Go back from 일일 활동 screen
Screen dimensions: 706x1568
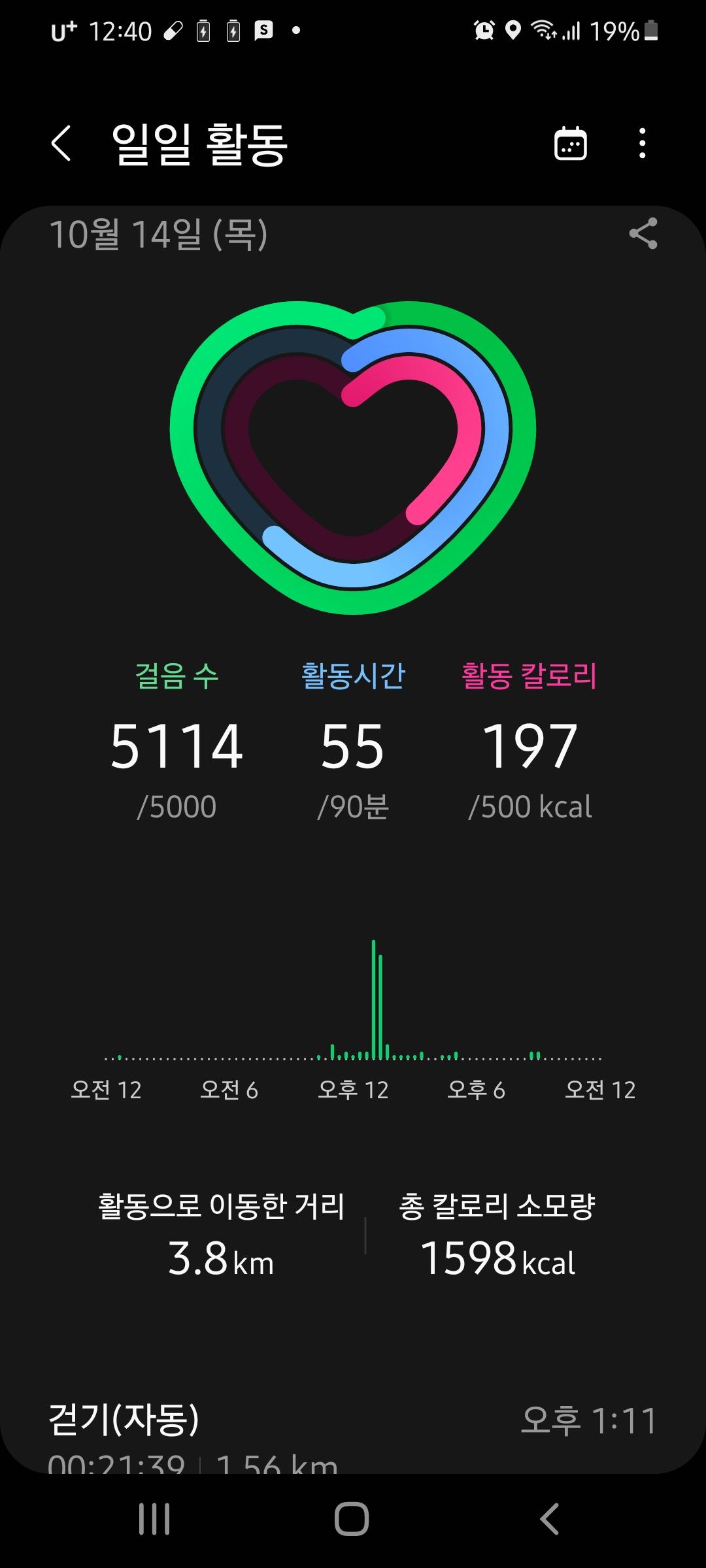(61, 143)
